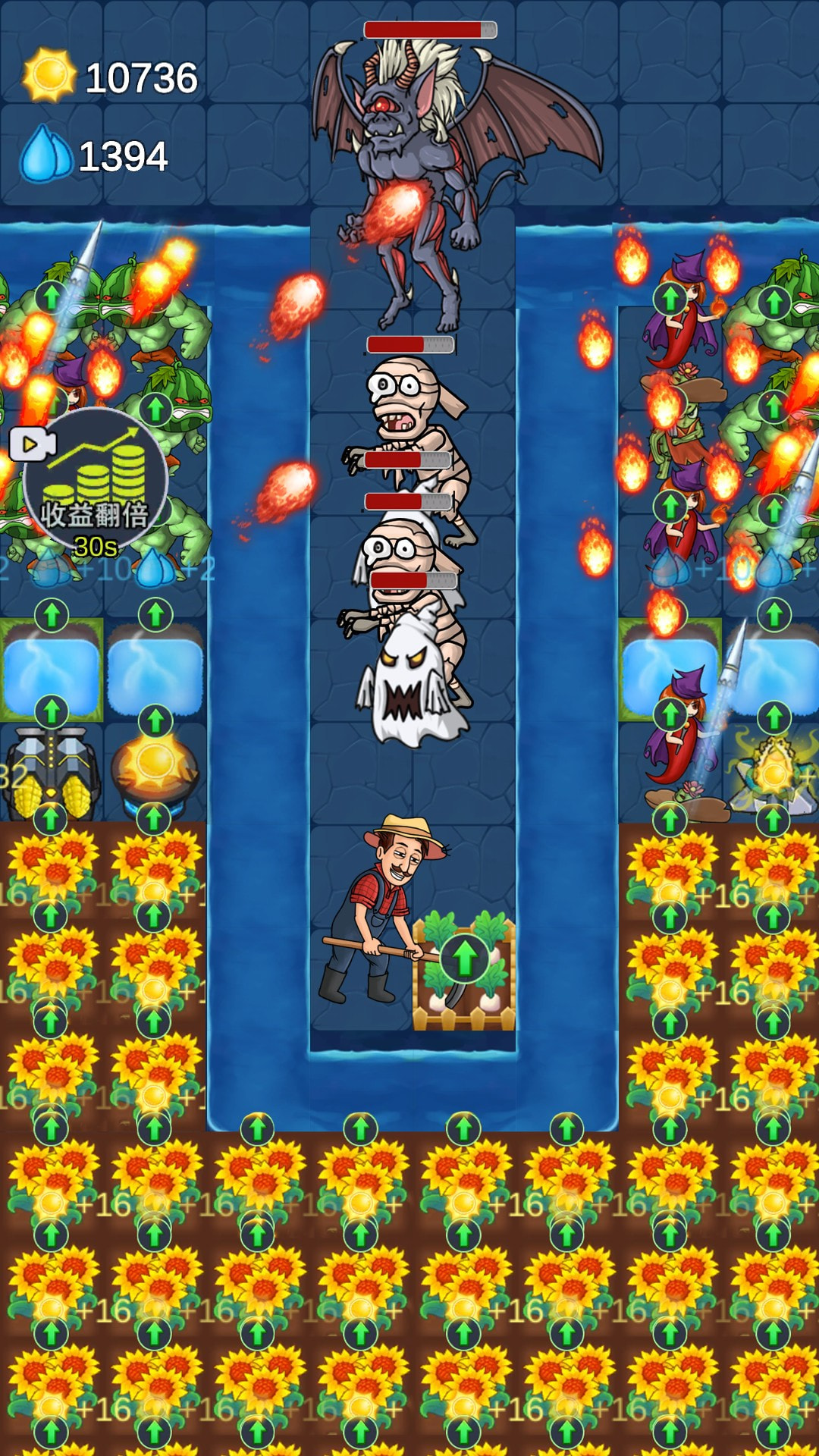
Task: Upgrade the radish crate beside the farmer
Action: [x=465, y=957]
